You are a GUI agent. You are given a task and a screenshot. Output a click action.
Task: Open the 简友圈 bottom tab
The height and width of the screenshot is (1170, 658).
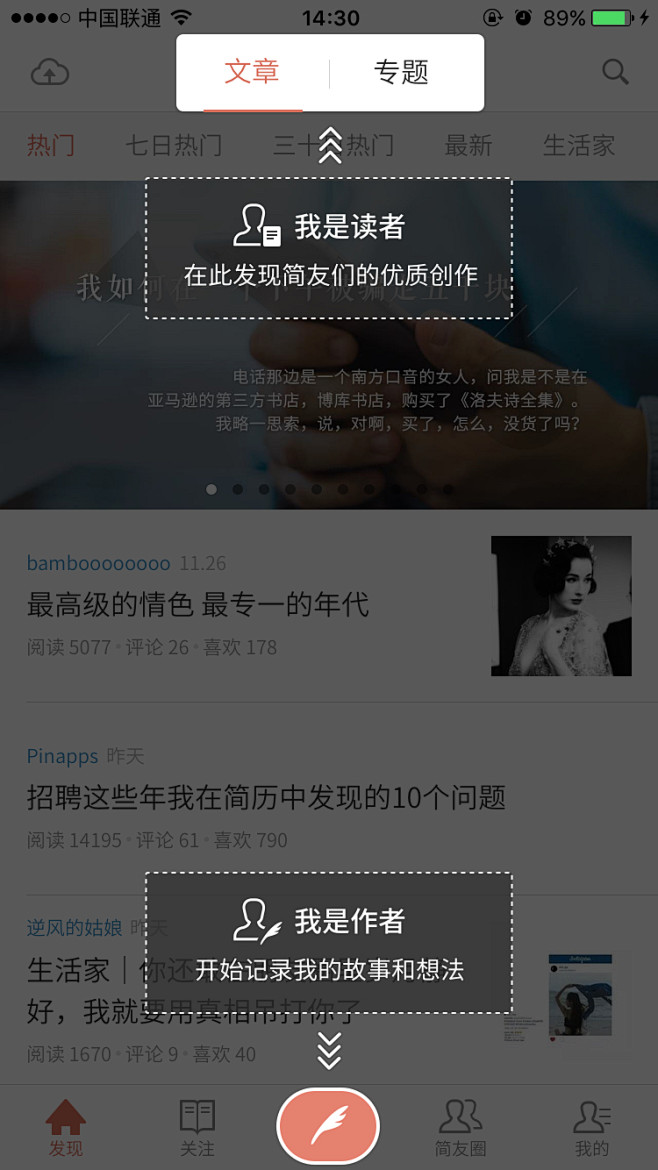point(460,1128)
